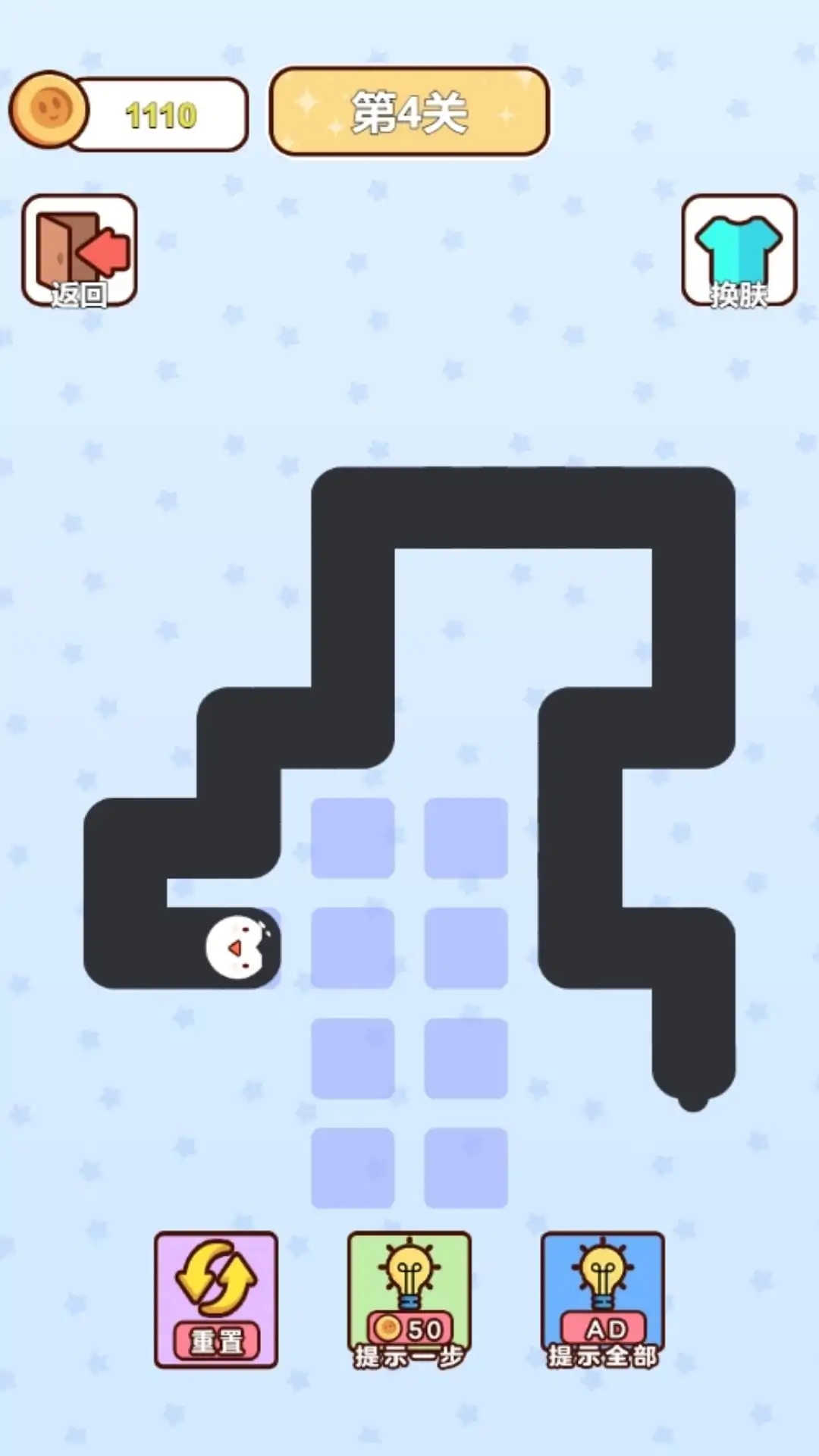Reset the level with 重置
The width and height of the screenshot is (819, 1456).
[216, 1300]
